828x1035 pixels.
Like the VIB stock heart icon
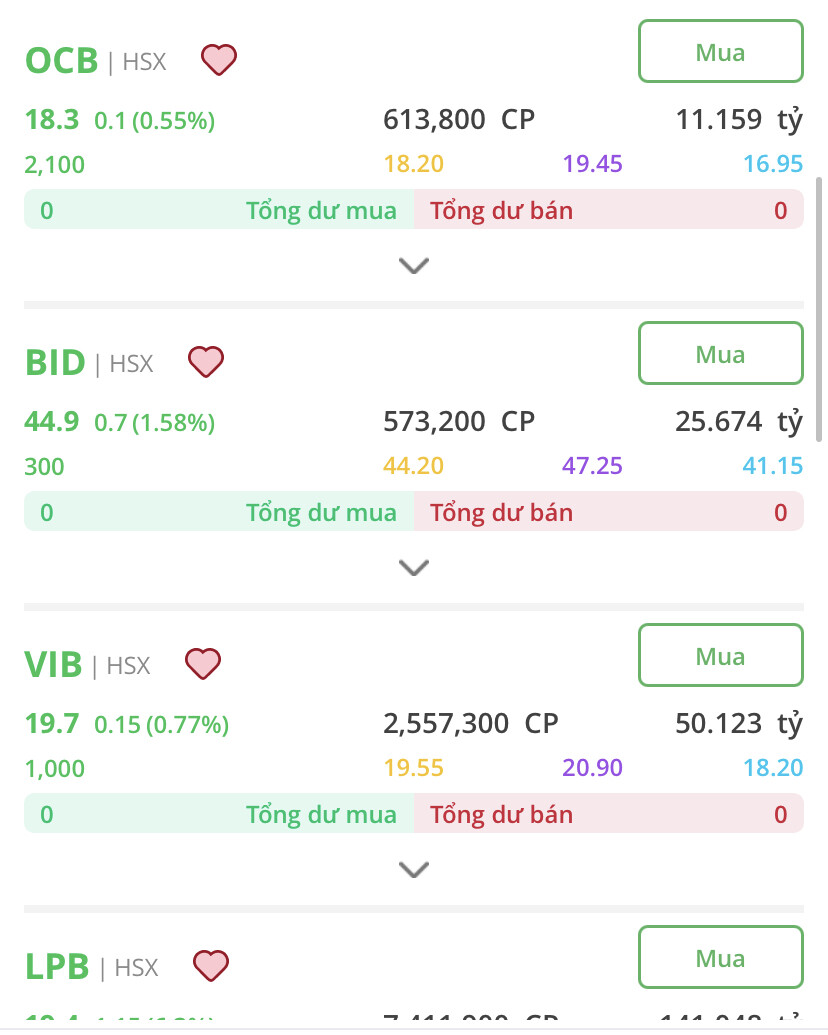pos(203,664)
